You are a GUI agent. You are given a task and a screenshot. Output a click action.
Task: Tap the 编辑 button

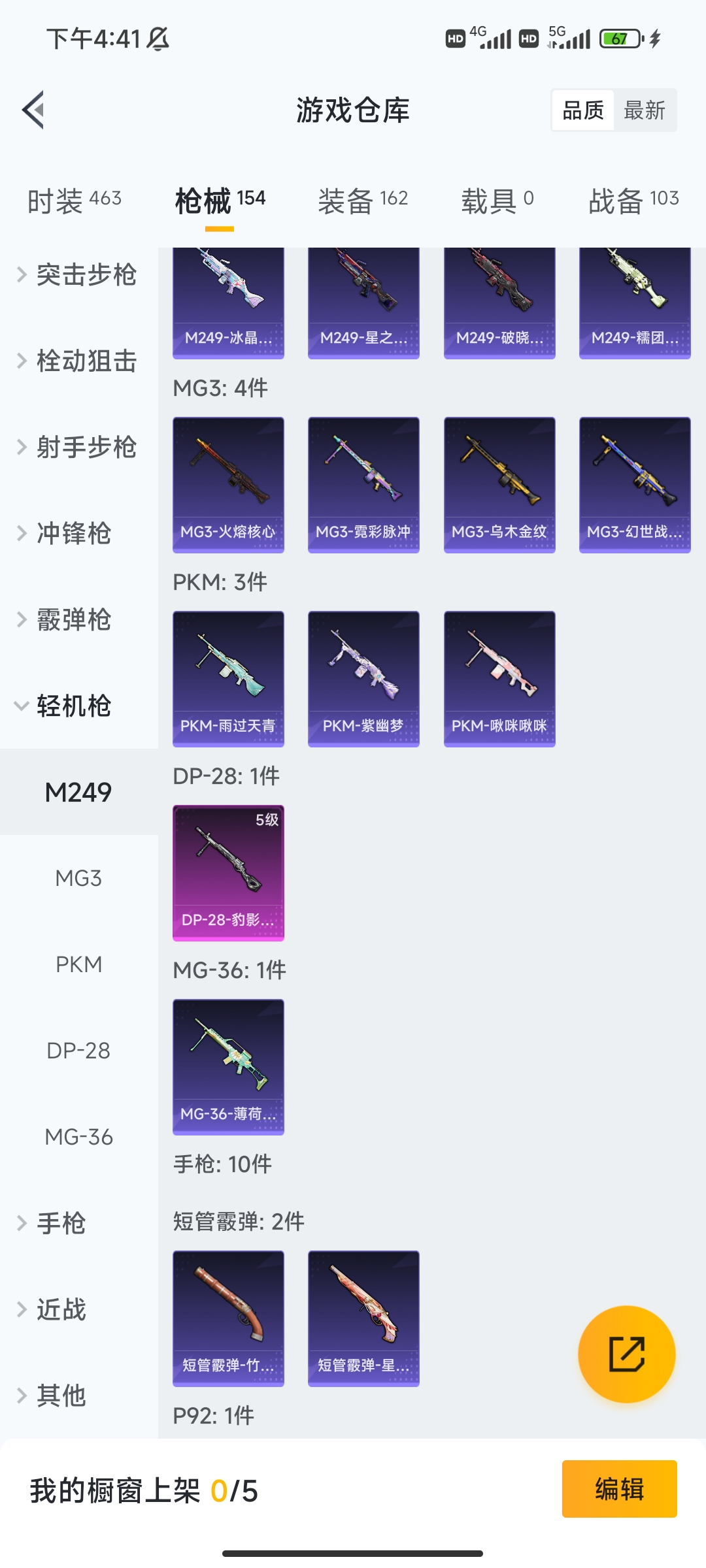619,1489
